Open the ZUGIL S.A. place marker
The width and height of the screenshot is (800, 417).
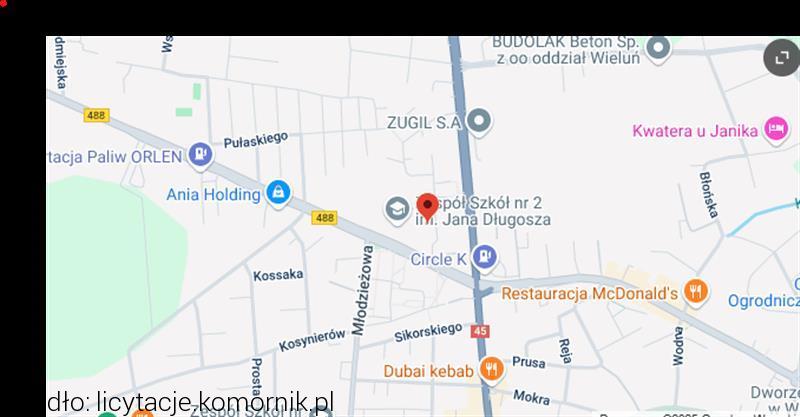480,122
